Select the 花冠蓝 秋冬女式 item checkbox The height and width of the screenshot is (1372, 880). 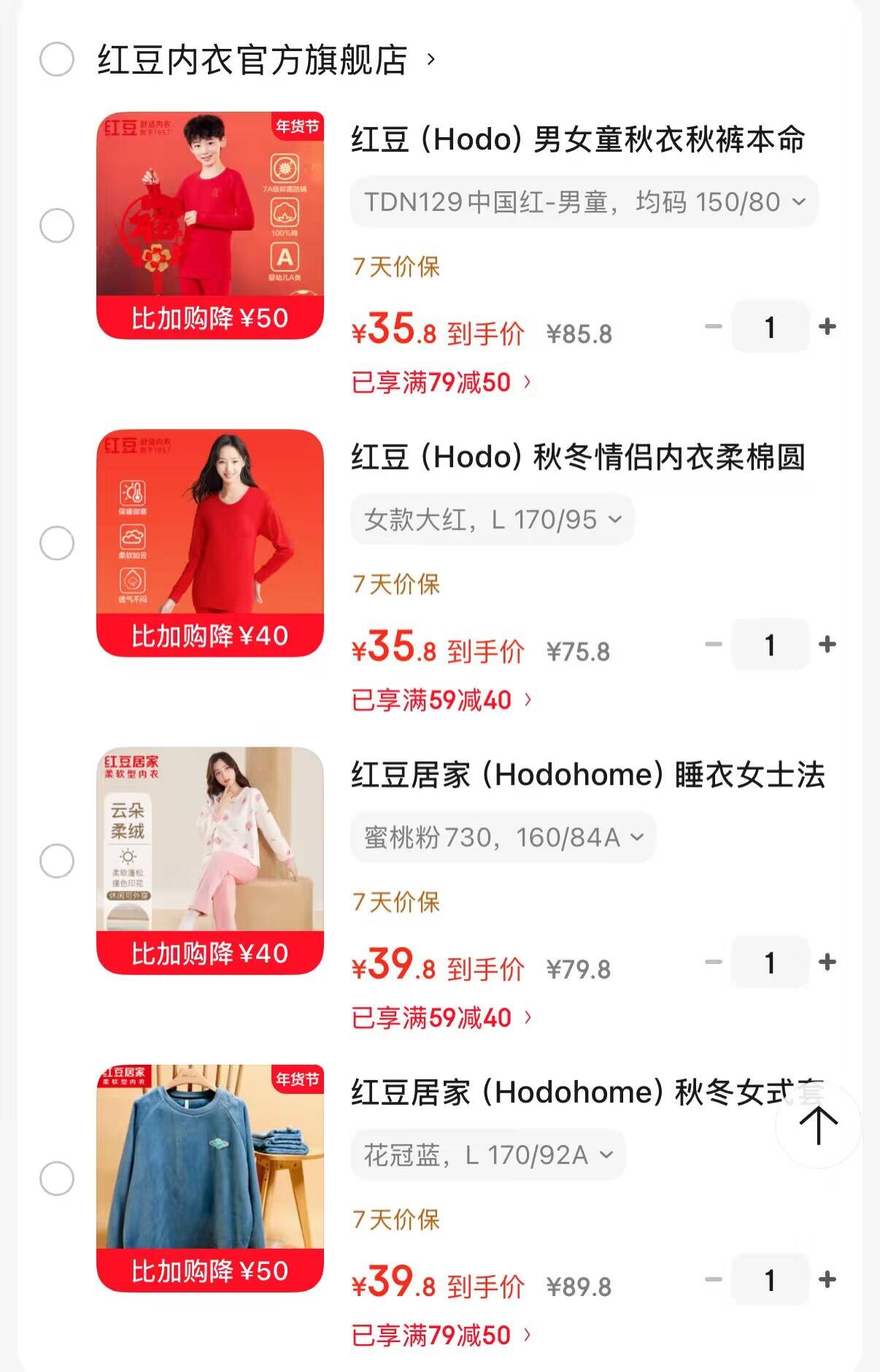57,1179
